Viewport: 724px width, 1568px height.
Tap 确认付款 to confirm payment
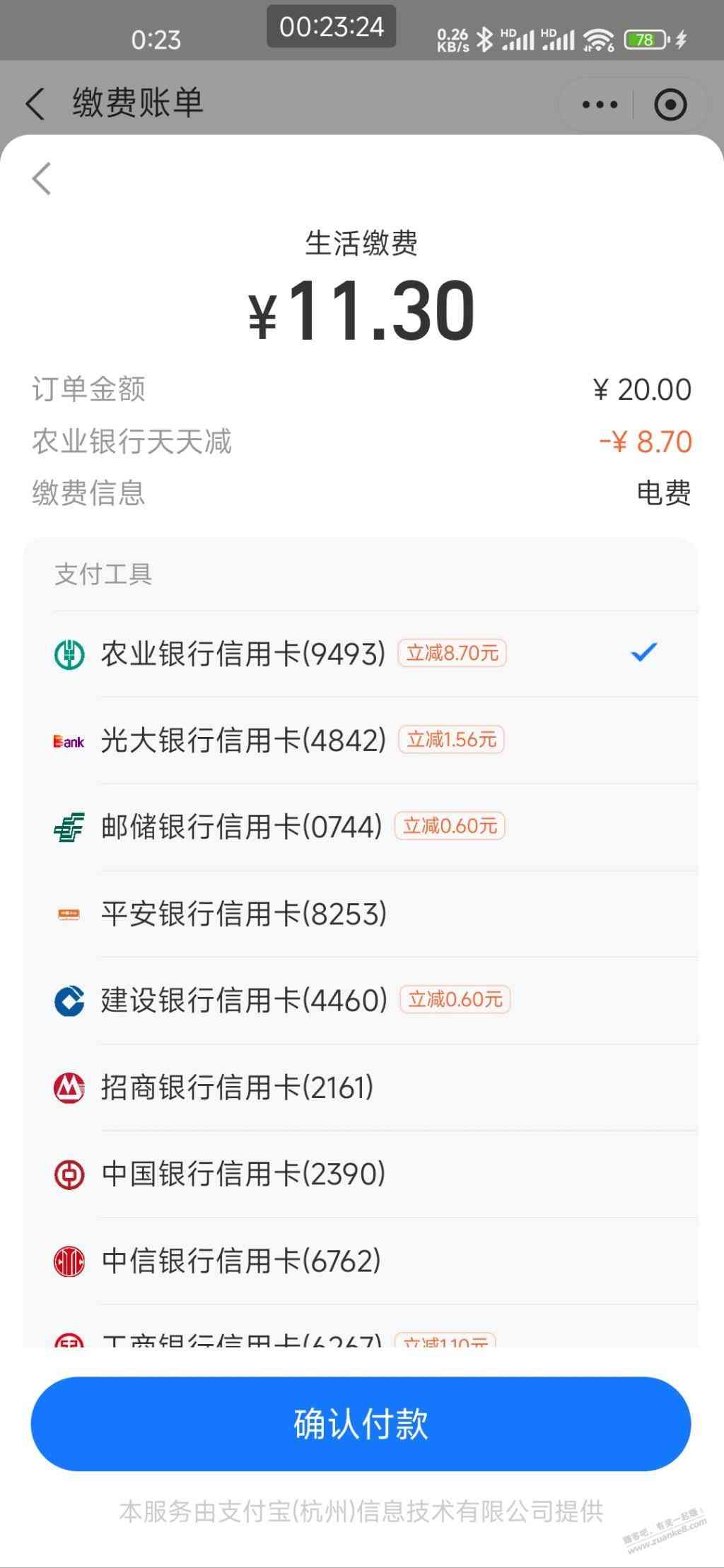pyautogui.click(x=361, y=1424)
